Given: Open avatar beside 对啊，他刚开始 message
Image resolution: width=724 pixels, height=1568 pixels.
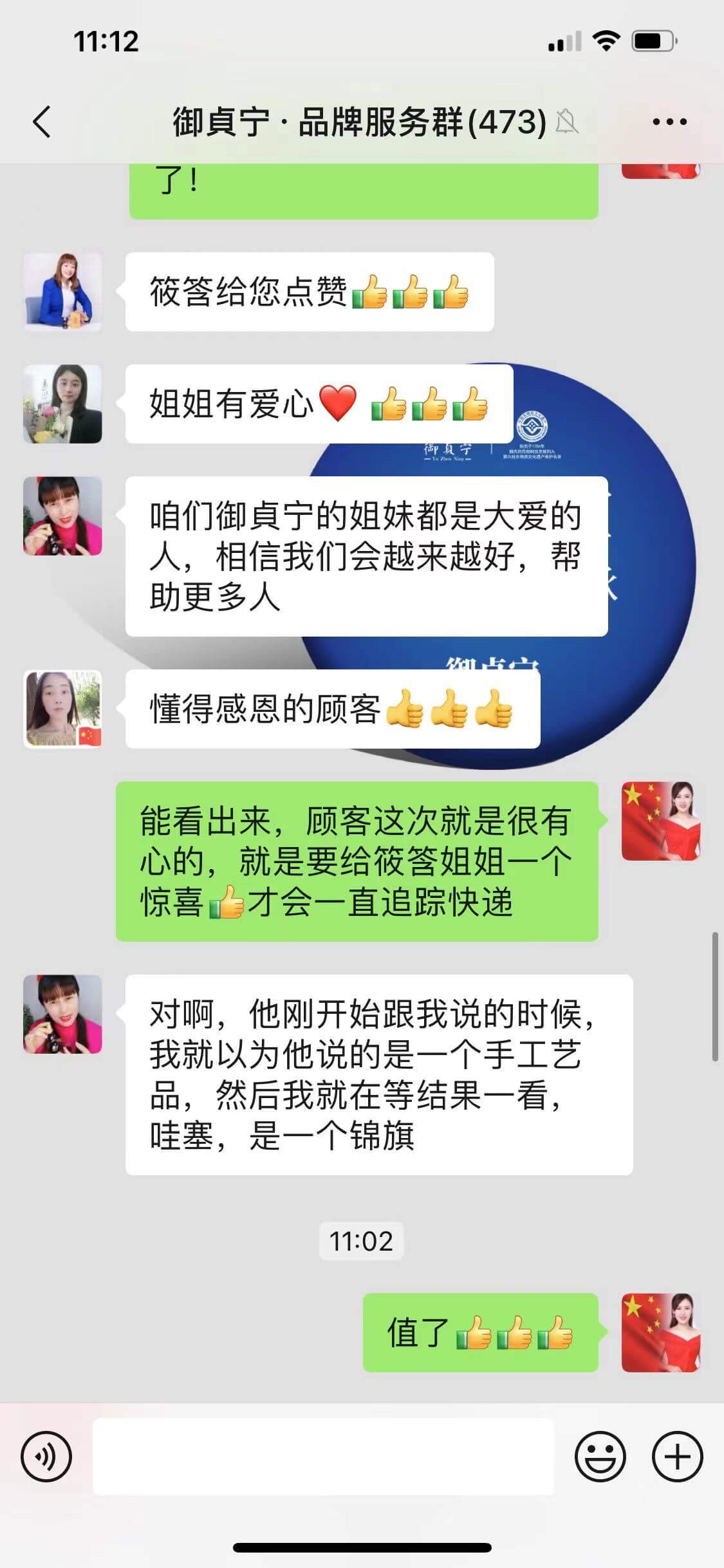Looking at the screenshot, I should click(62, 1014).
